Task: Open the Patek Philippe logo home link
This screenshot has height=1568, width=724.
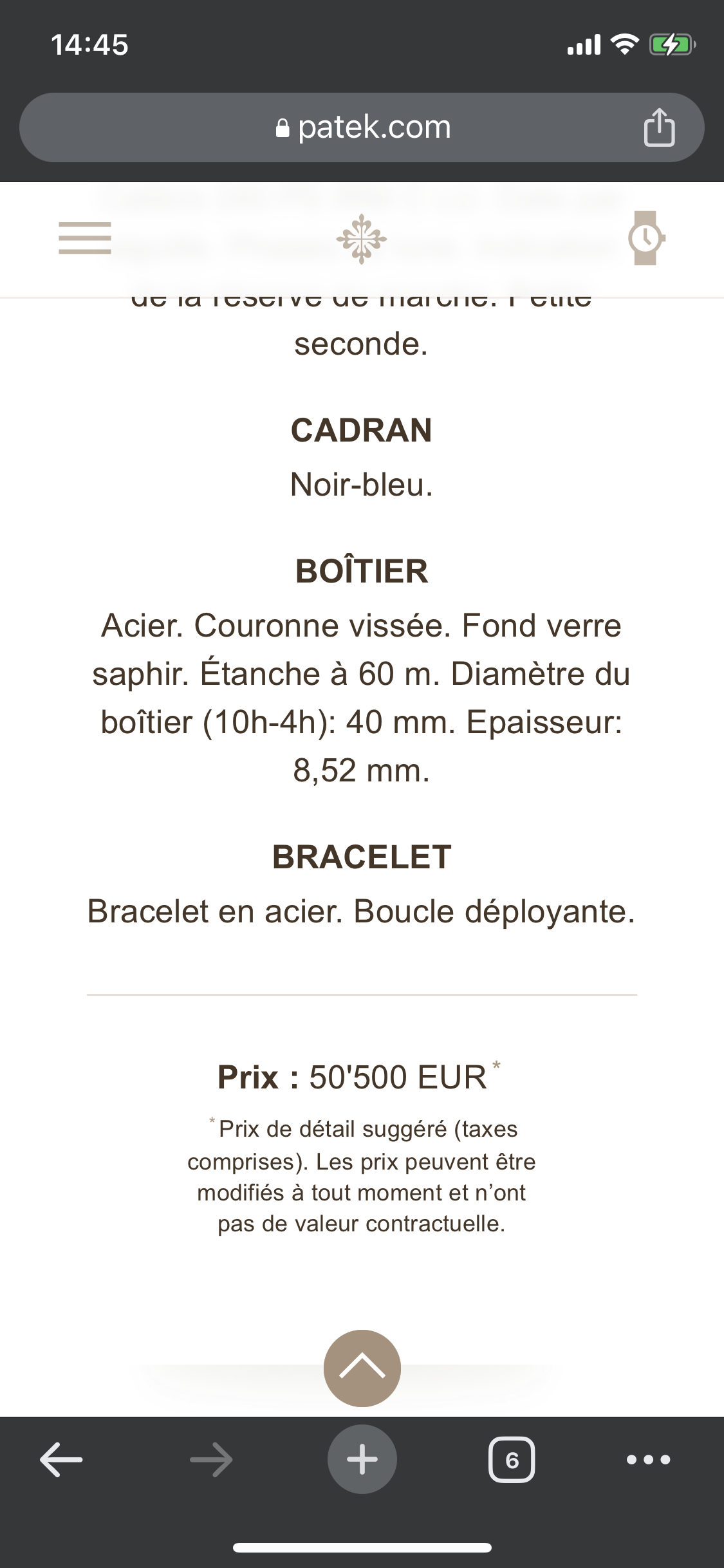Action: point(362,239)
